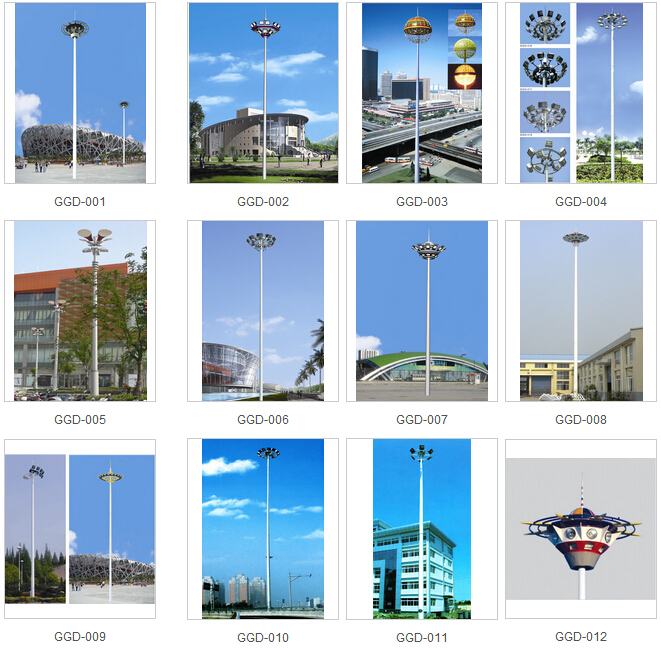Open the GGD-002 high mast light
Viewport: 661px width, 648px height.
click(263, 93)
